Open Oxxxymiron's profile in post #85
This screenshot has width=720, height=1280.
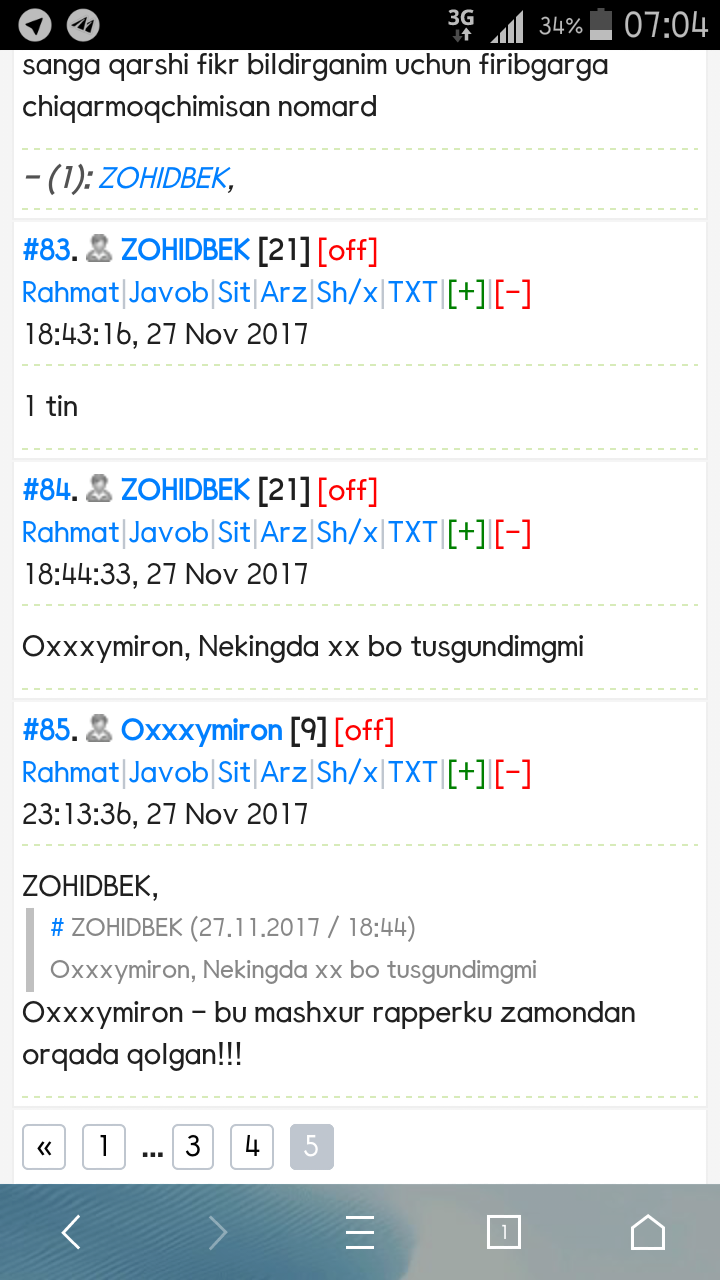pos(201,730)
